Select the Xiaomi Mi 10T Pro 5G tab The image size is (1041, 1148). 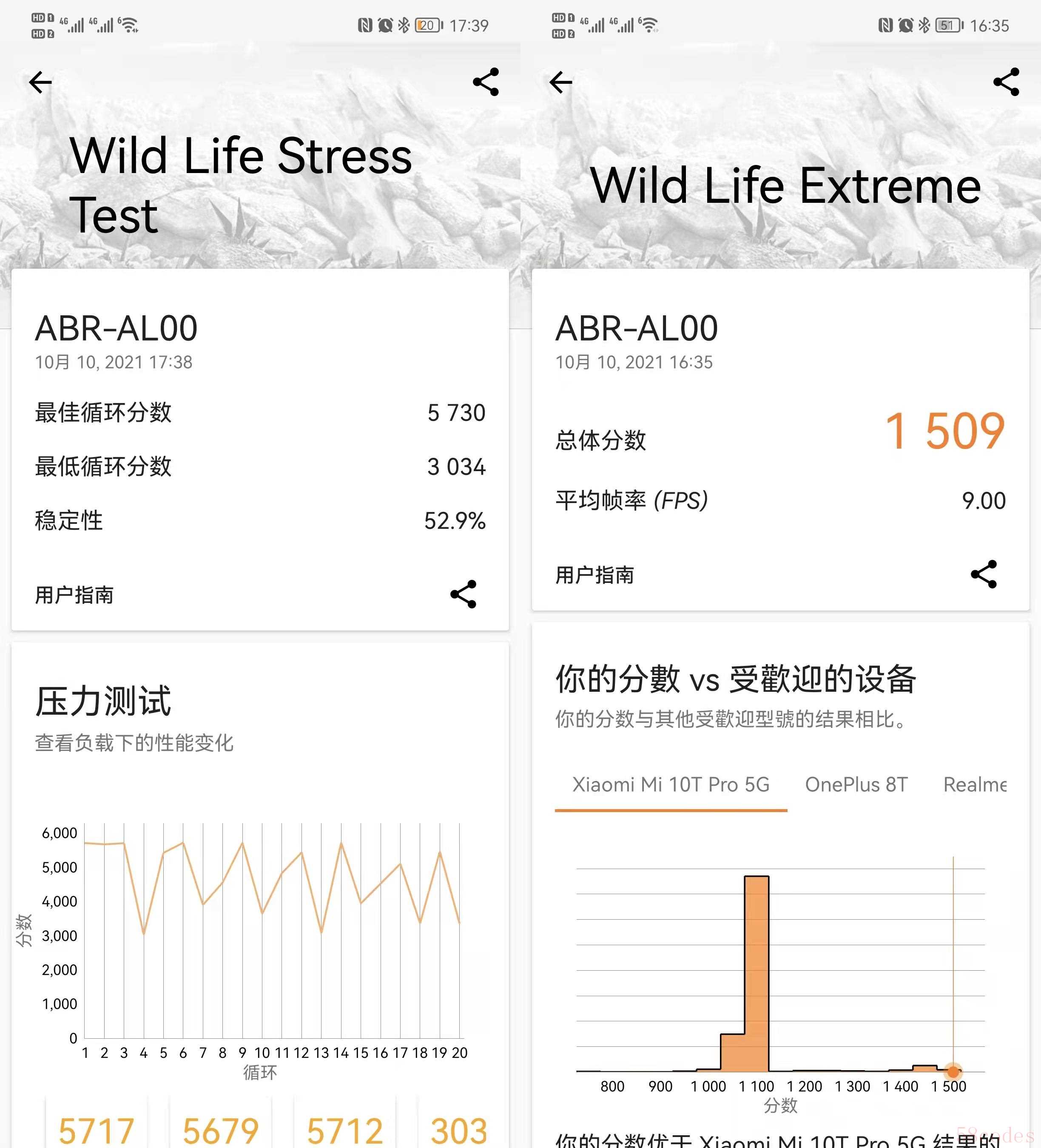click(x=671, y=785)
